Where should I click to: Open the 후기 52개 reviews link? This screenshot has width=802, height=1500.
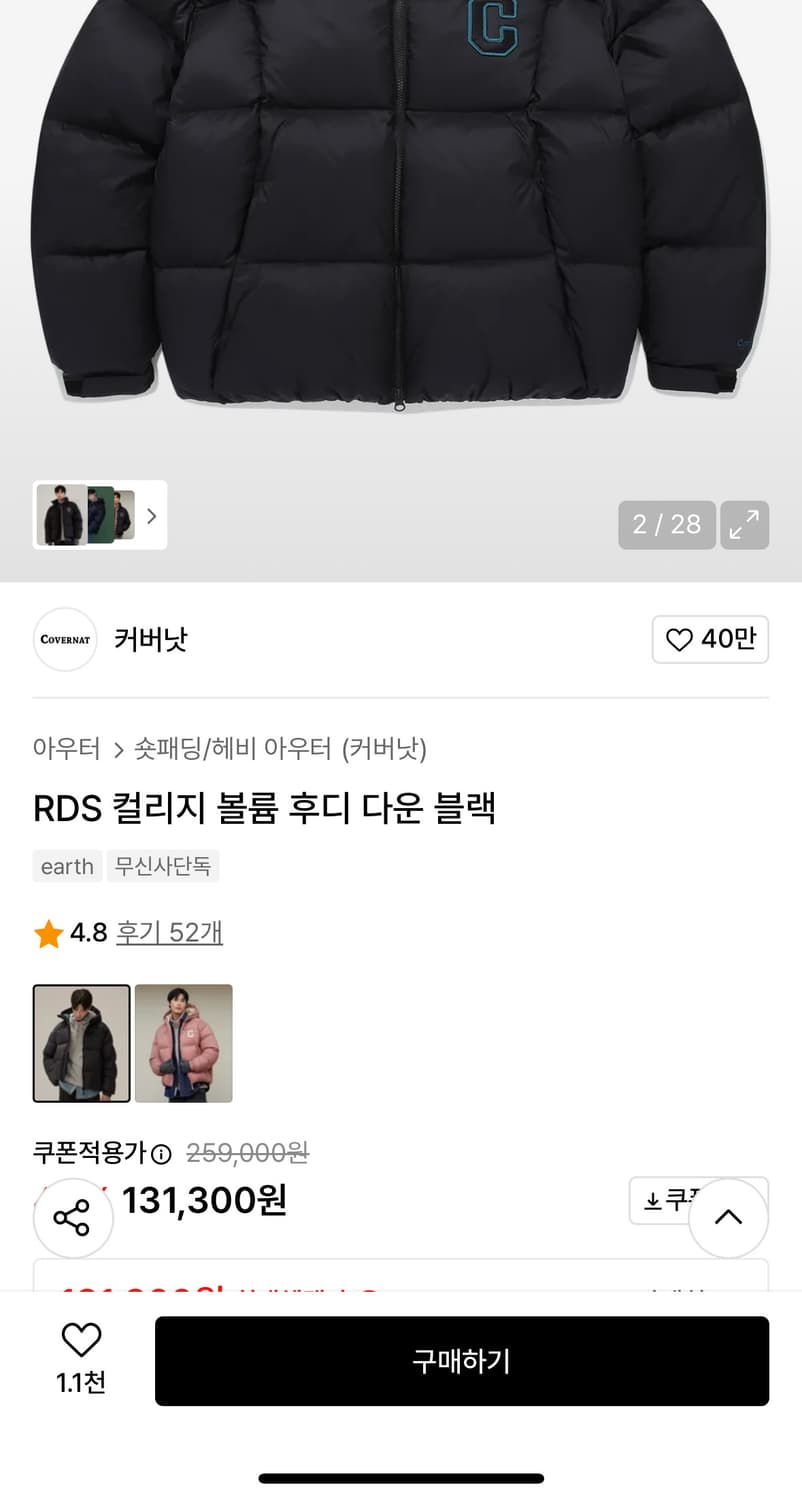coord(169,932)
